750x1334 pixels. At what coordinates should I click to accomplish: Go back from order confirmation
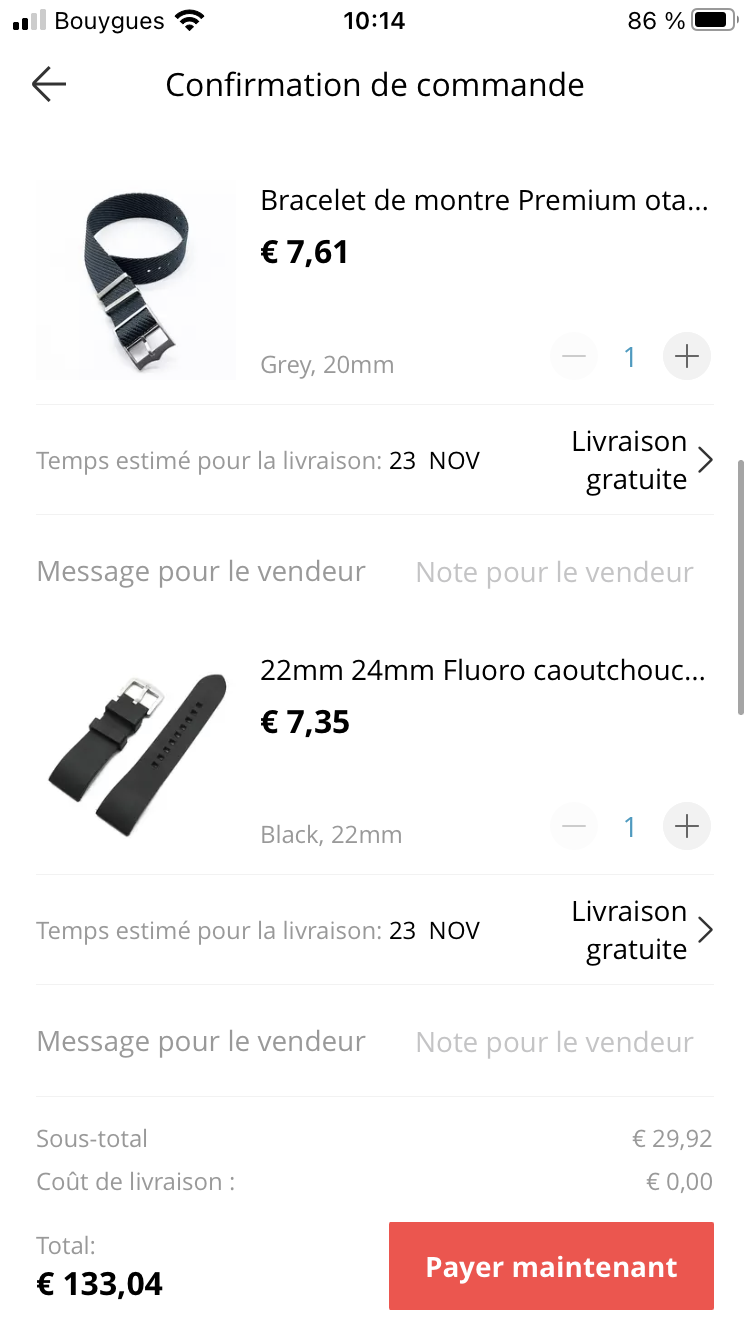(48, 85)
